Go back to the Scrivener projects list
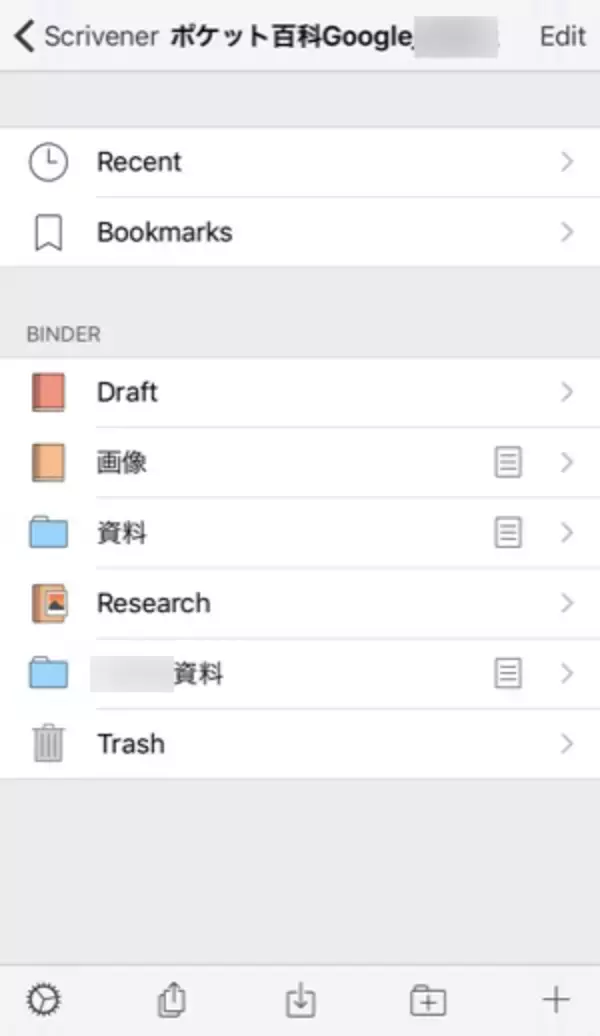The width and height of the screenshot is (600, 1036). point(85,36)
